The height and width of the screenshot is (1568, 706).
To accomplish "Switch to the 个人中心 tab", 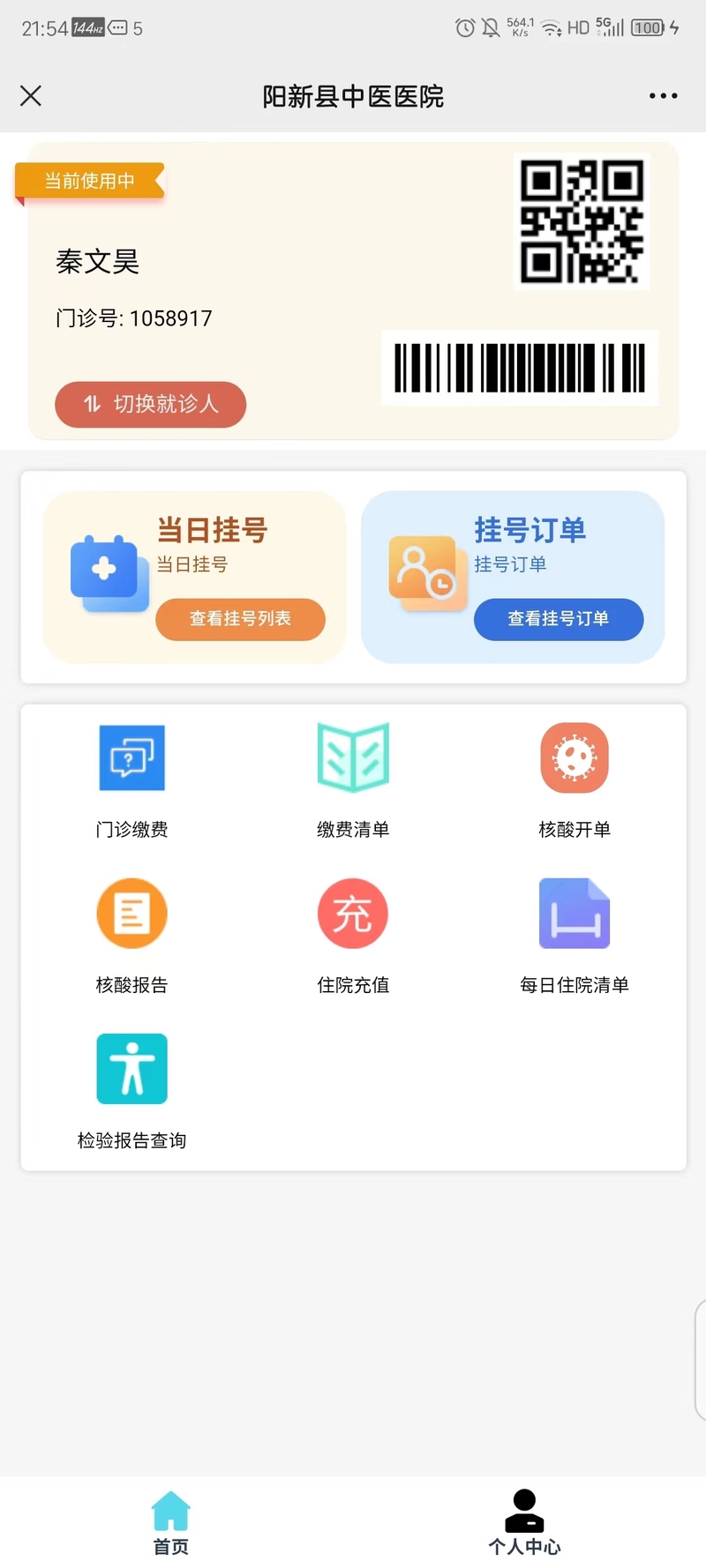I will (524, 1523).
